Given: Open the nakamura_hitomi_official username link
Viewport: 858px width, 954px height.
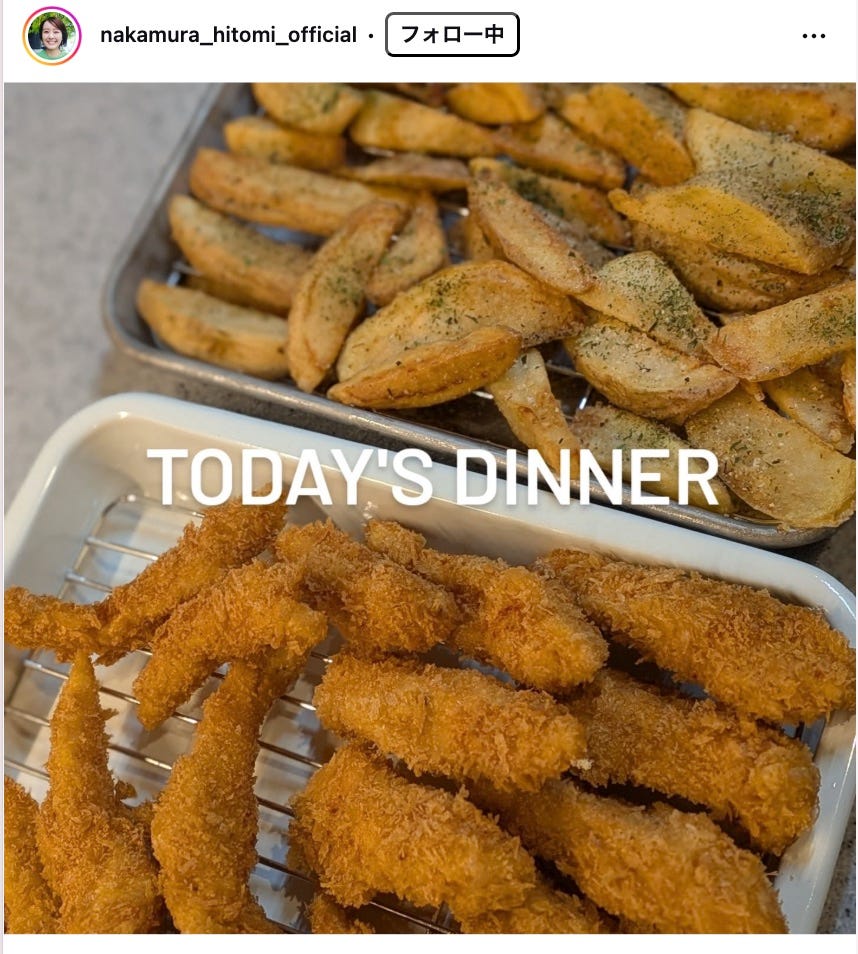Looking at the screenshot, I should pyautogui.click(x=228, y=35).
